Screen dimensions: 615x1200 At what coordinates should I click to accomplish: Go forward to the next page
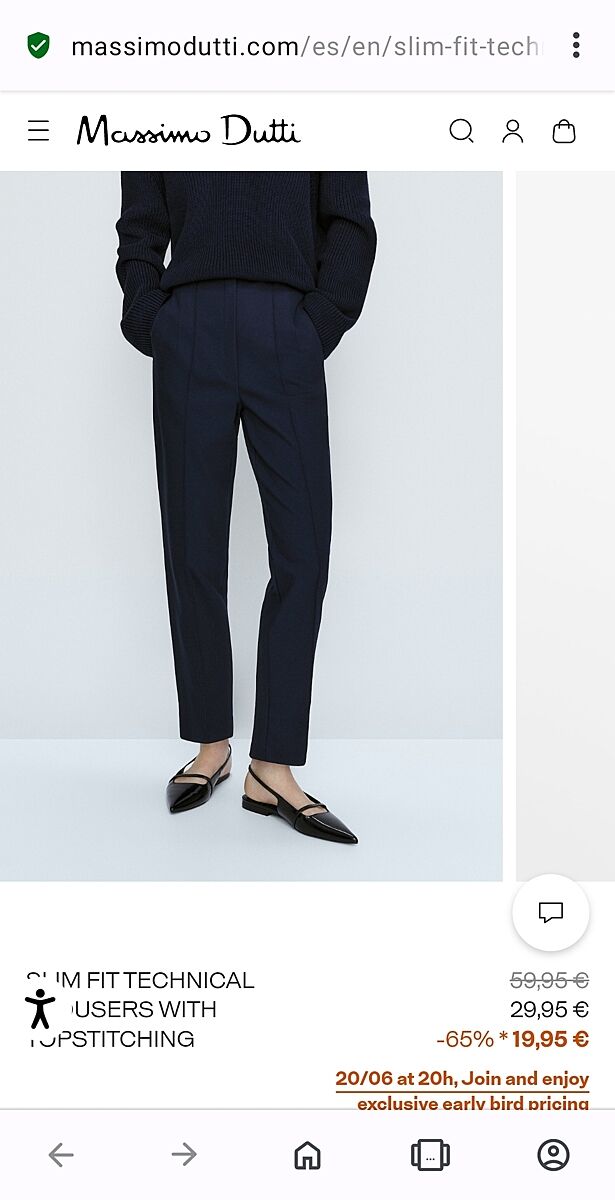(x=184, y=1155)
